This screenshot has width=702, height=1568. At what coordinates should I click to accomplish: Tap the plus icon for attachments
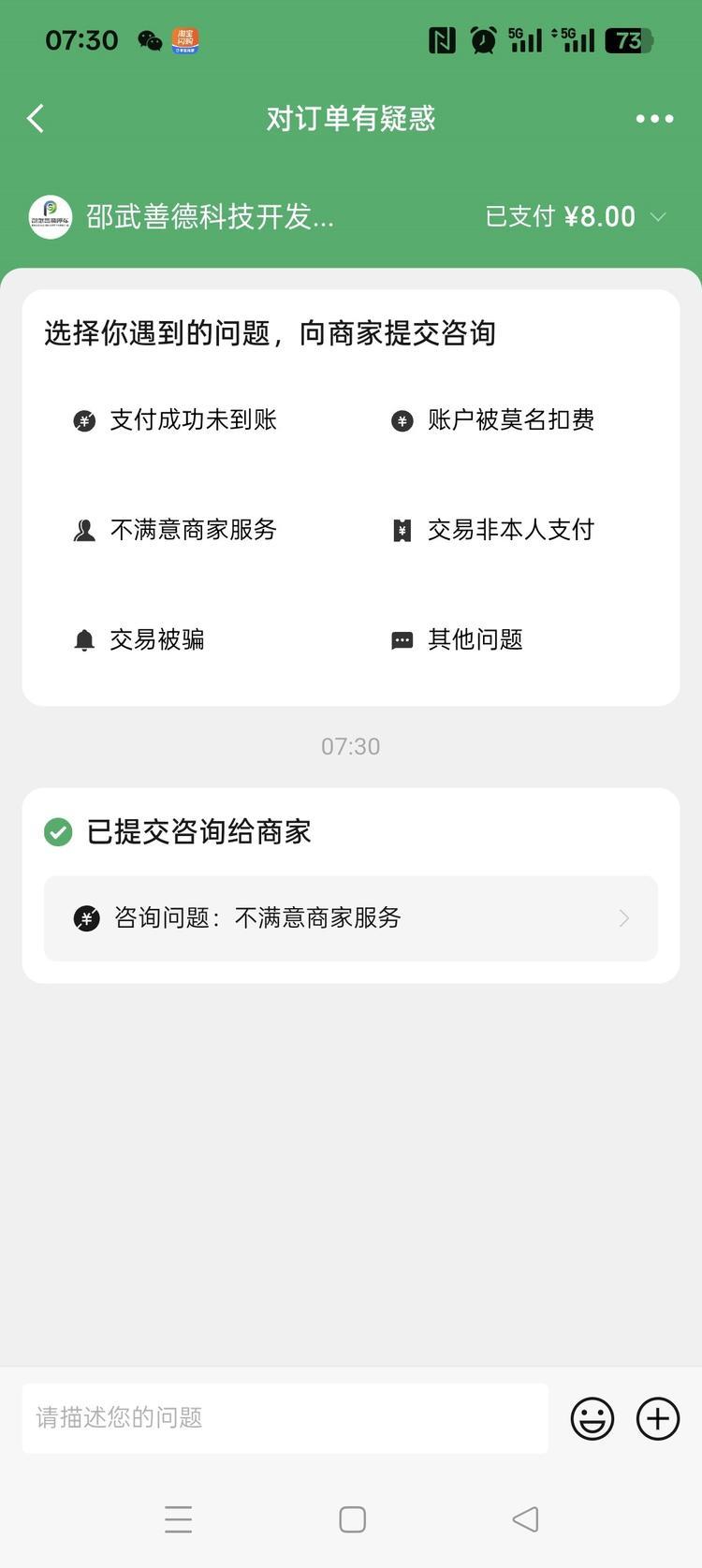[x=658, y=1418]
